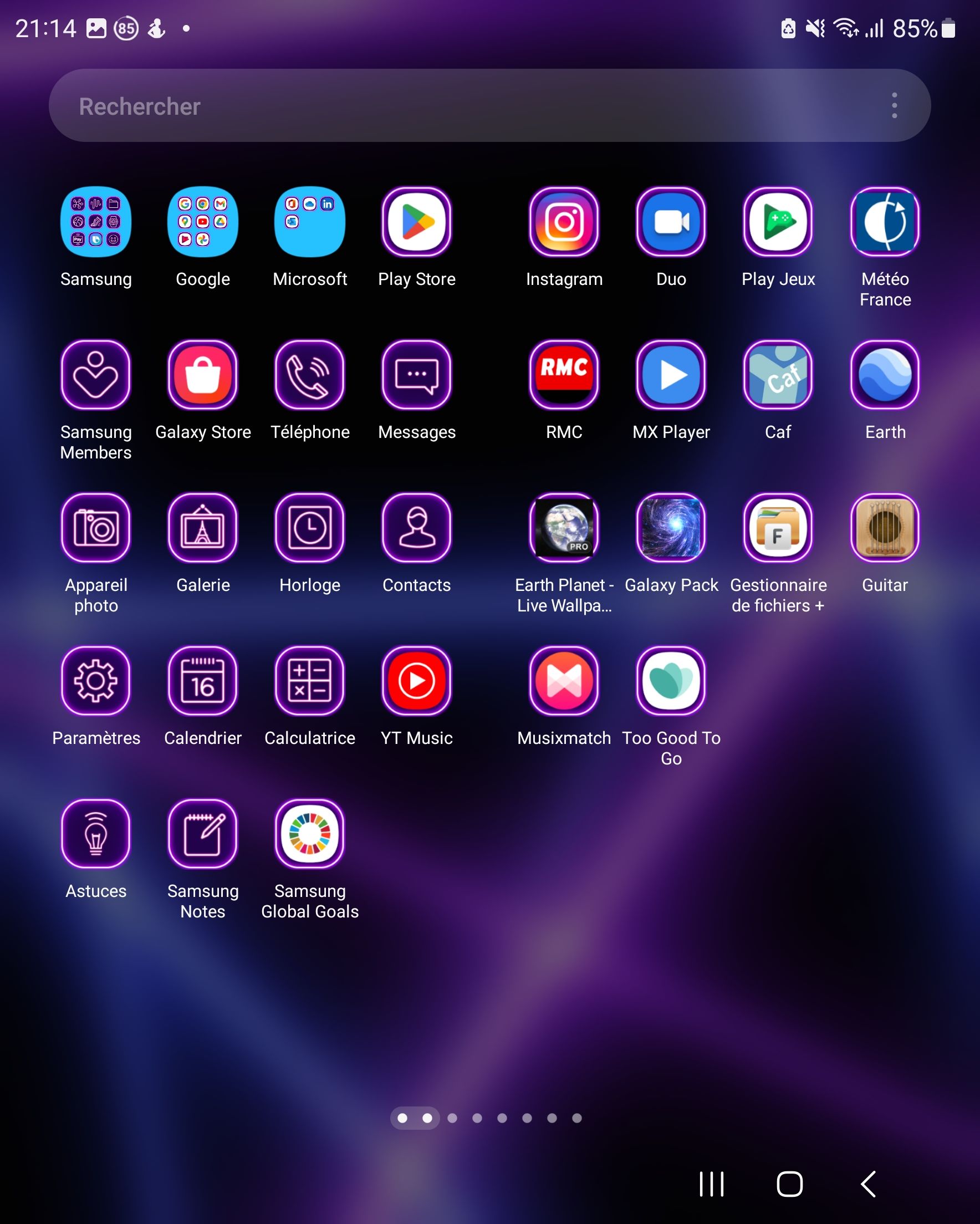Open the Téléphone dialer app

coord(310,375)
